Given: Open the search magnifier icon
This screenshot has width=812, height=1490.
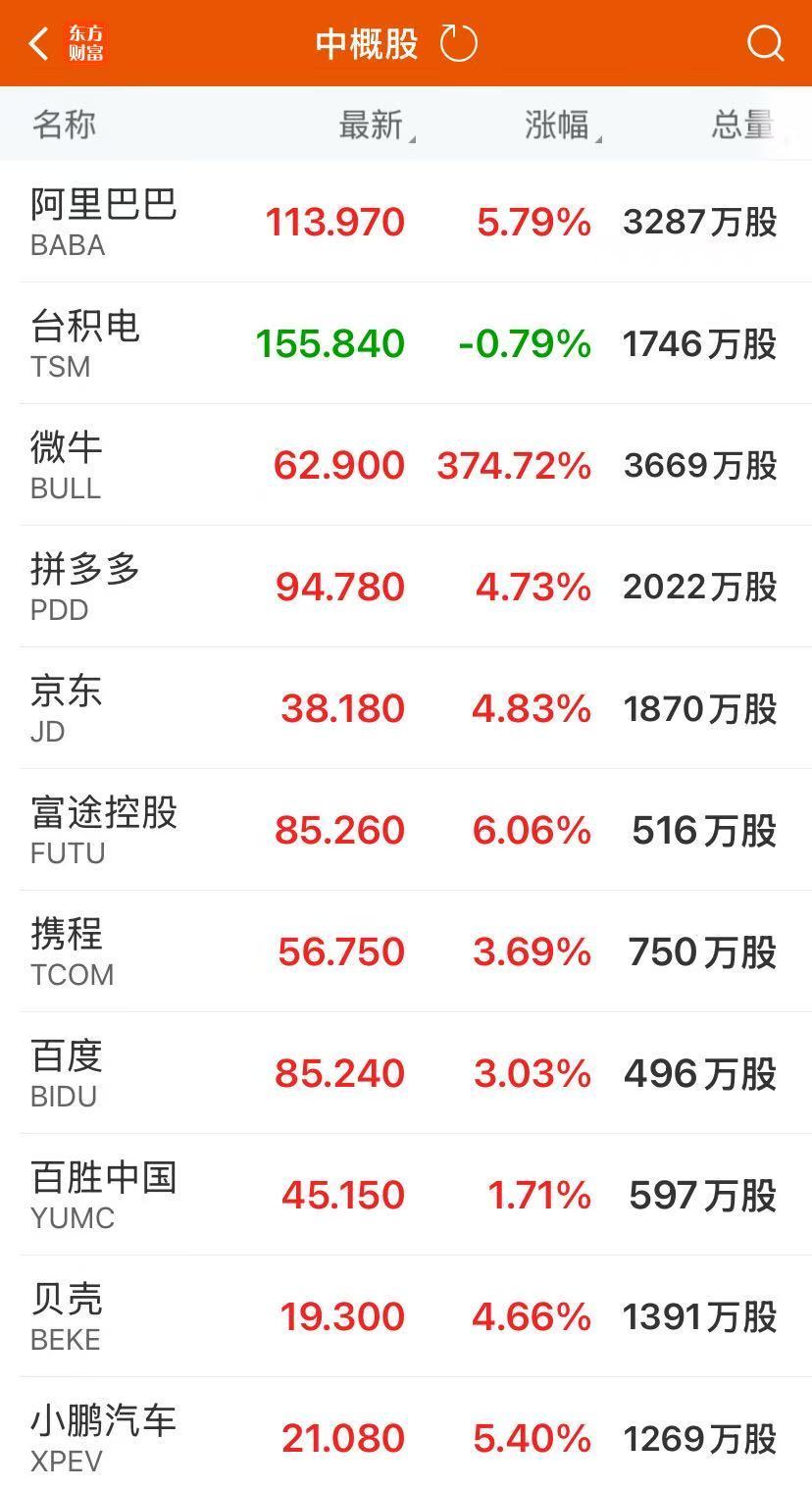Looking at the screenshot, I should (x=764, y=44).
